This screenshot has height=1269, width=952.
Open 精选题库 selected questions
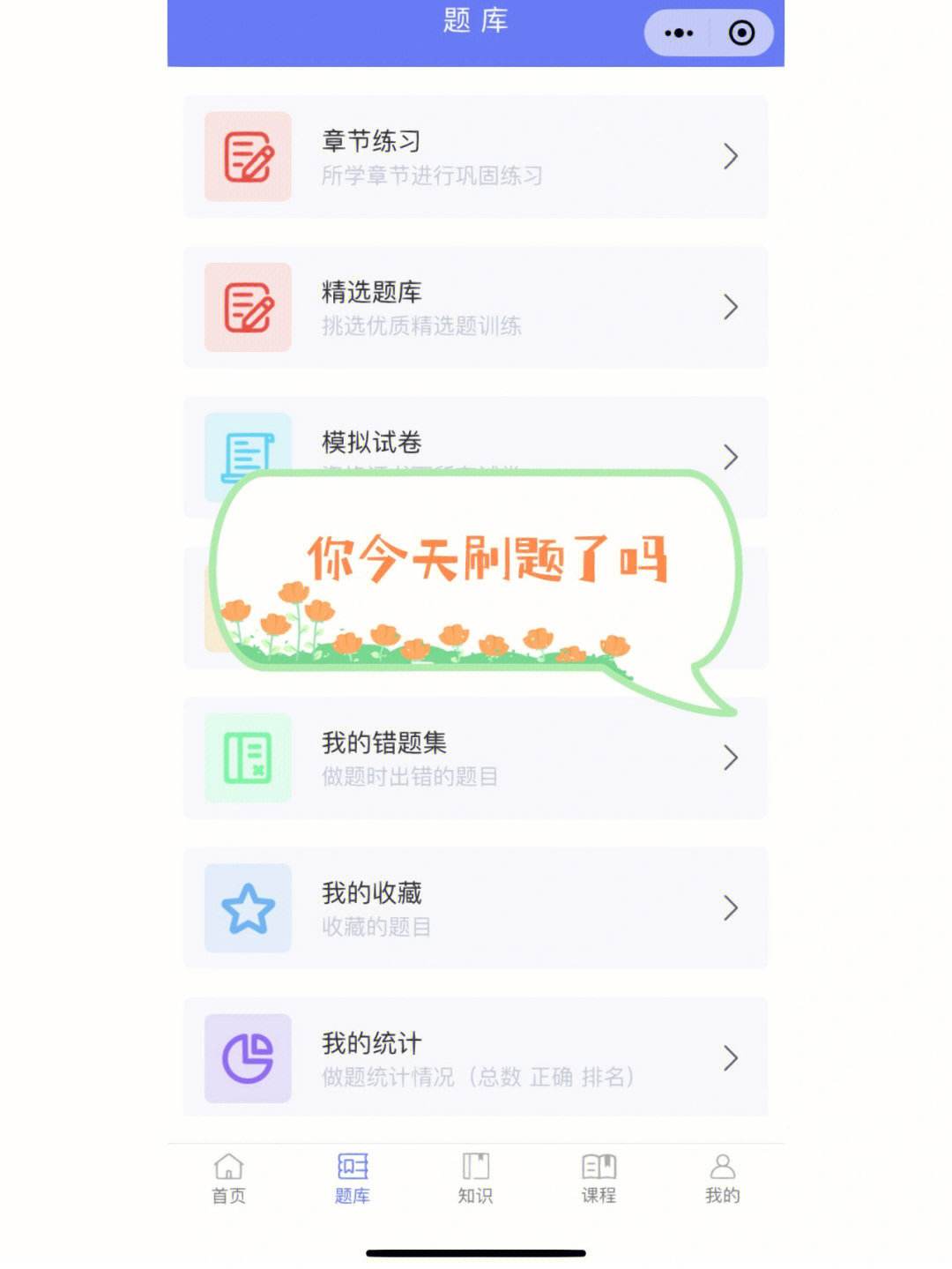[x=475, y=307]
